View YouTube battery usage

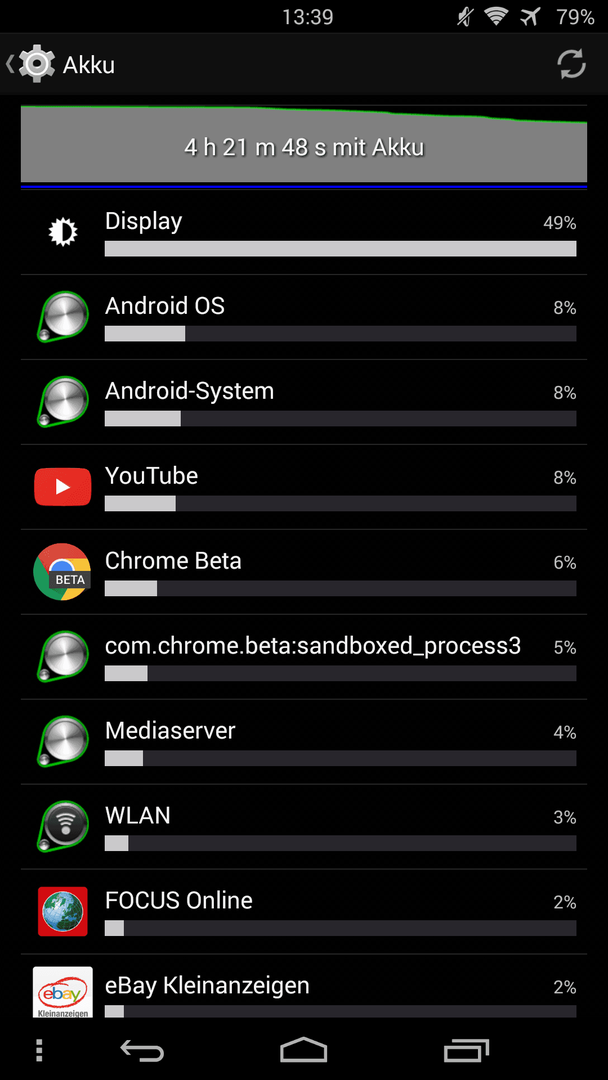(303, 487)
